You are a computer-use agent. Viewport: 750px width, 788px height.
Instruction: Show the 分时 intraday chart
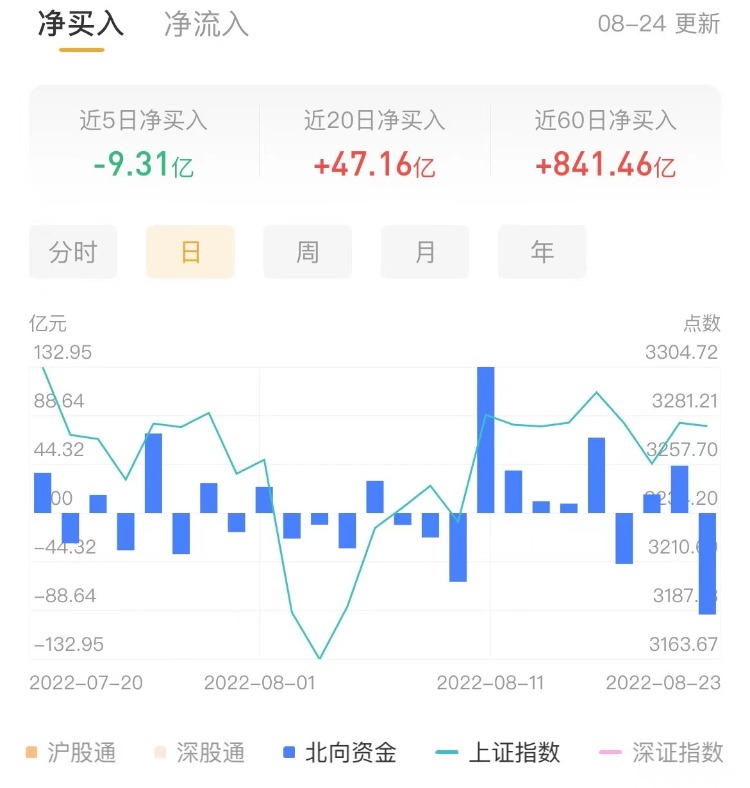[x=73, y=252]
